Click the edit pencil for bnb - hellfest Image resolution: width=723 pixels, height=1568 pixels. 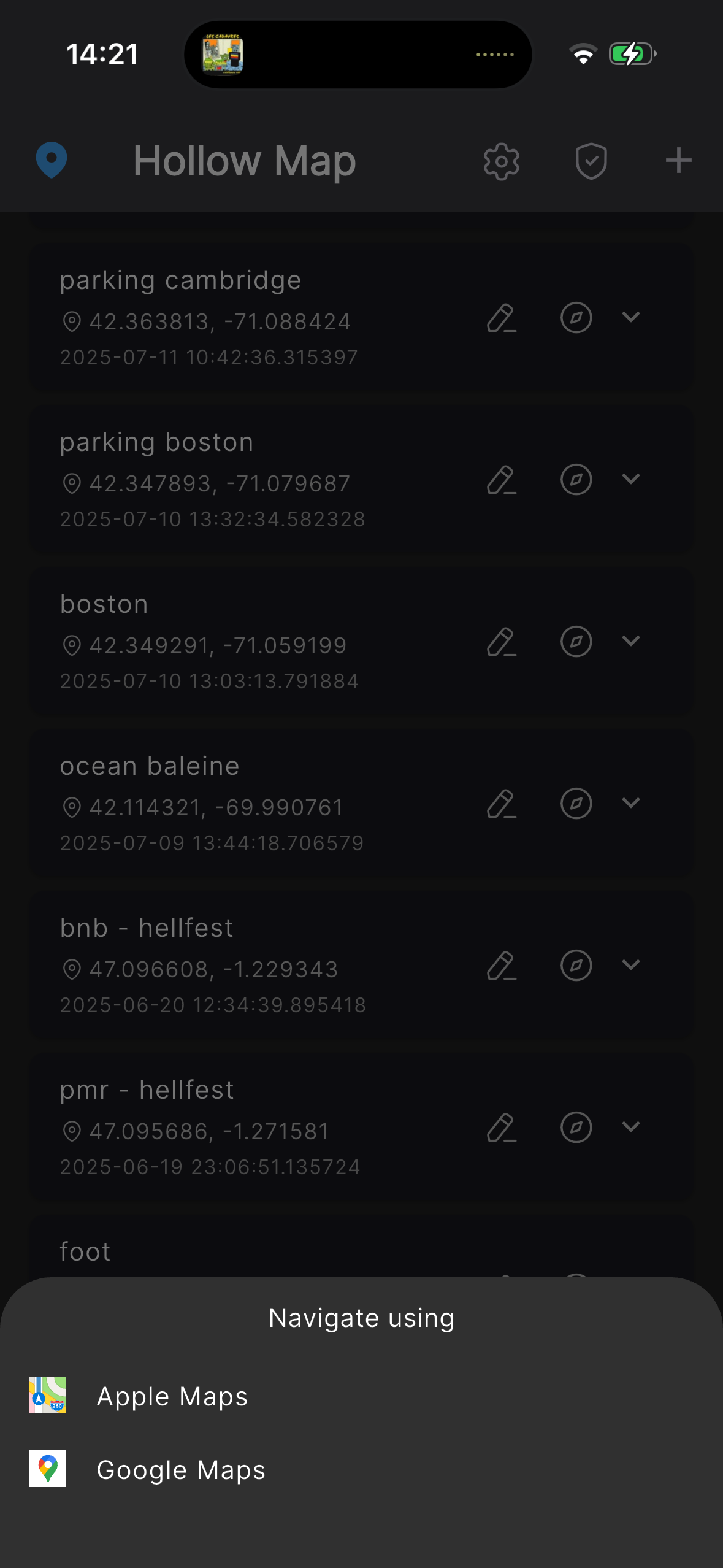pos(500,966)
